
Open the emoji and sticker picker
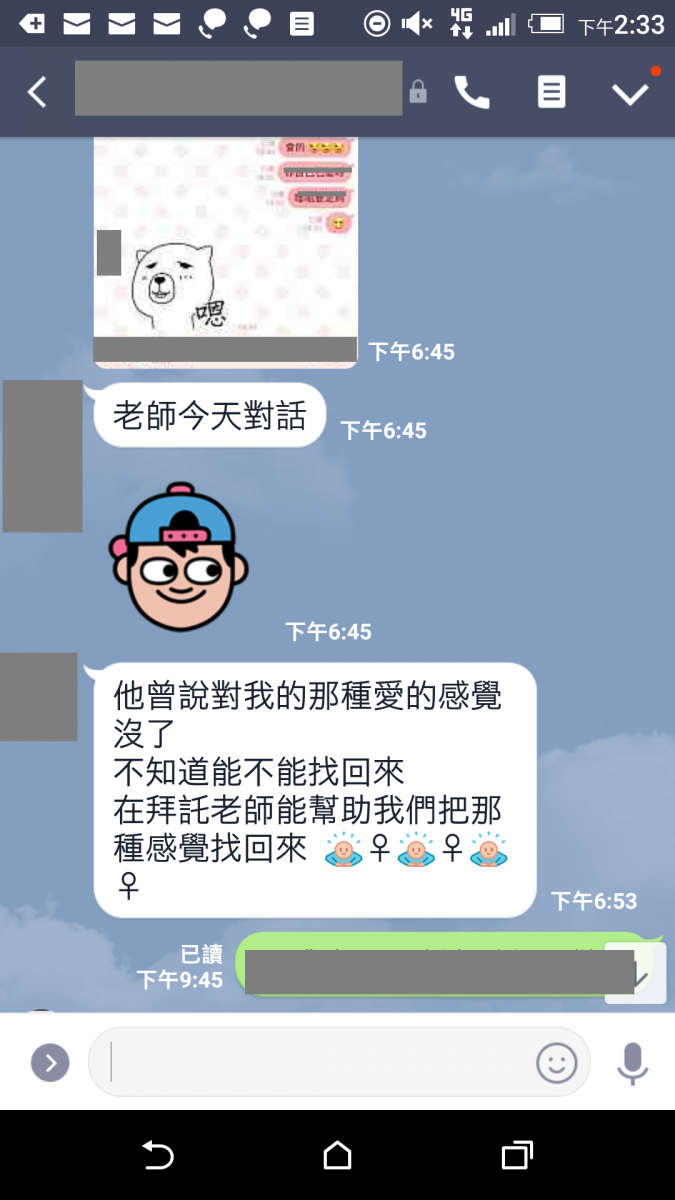tap(557, 1062)
